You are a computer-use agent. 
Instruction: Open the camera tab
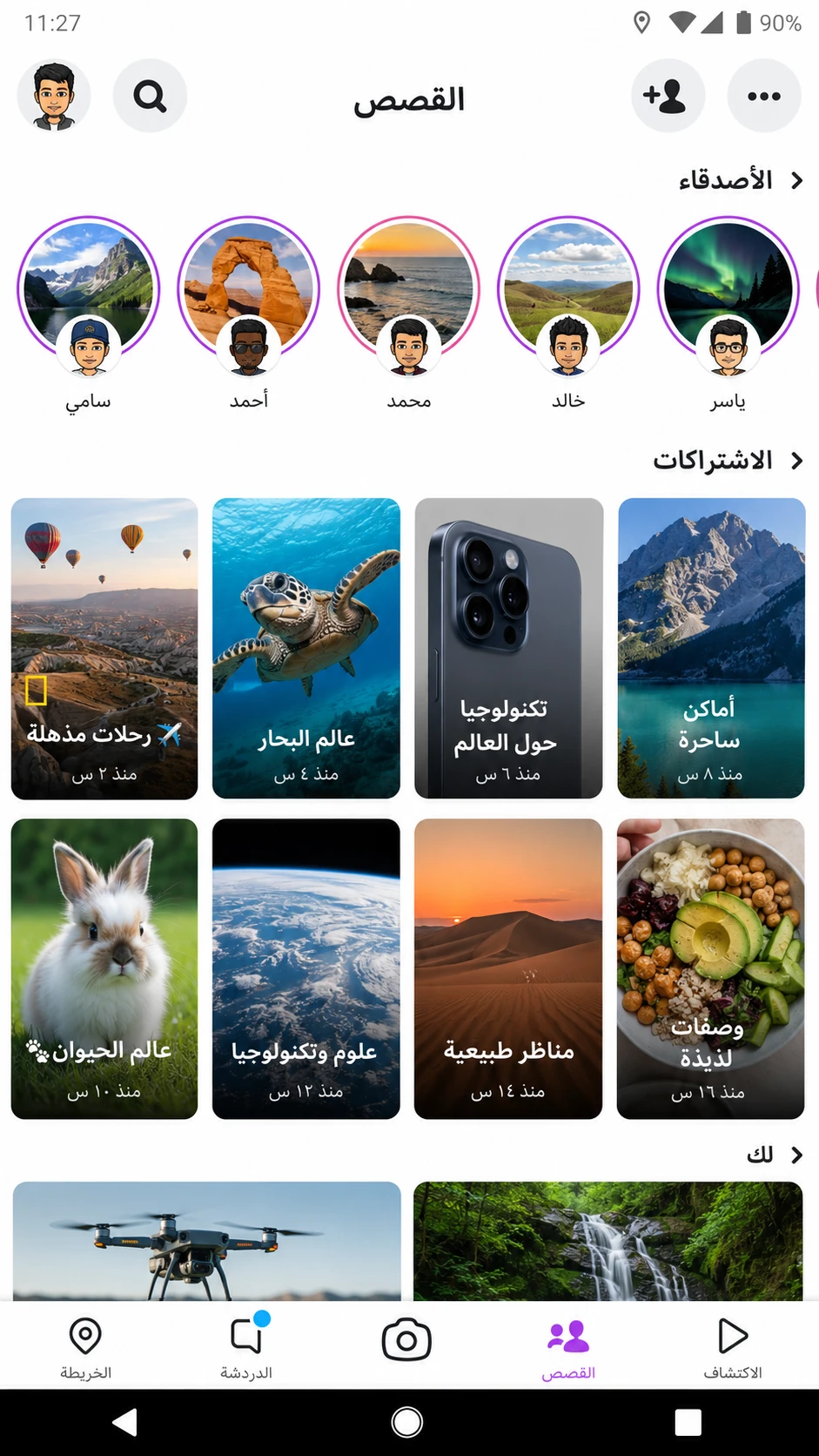tap(406, 1340)
